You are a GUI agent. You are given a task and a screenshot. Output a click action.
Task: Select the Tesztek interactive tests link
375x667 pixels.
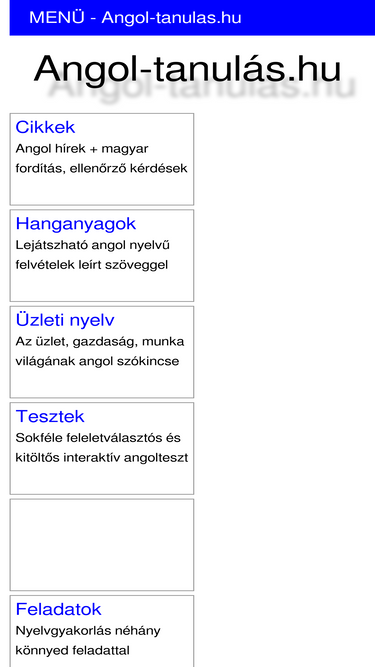pos(50,416)
